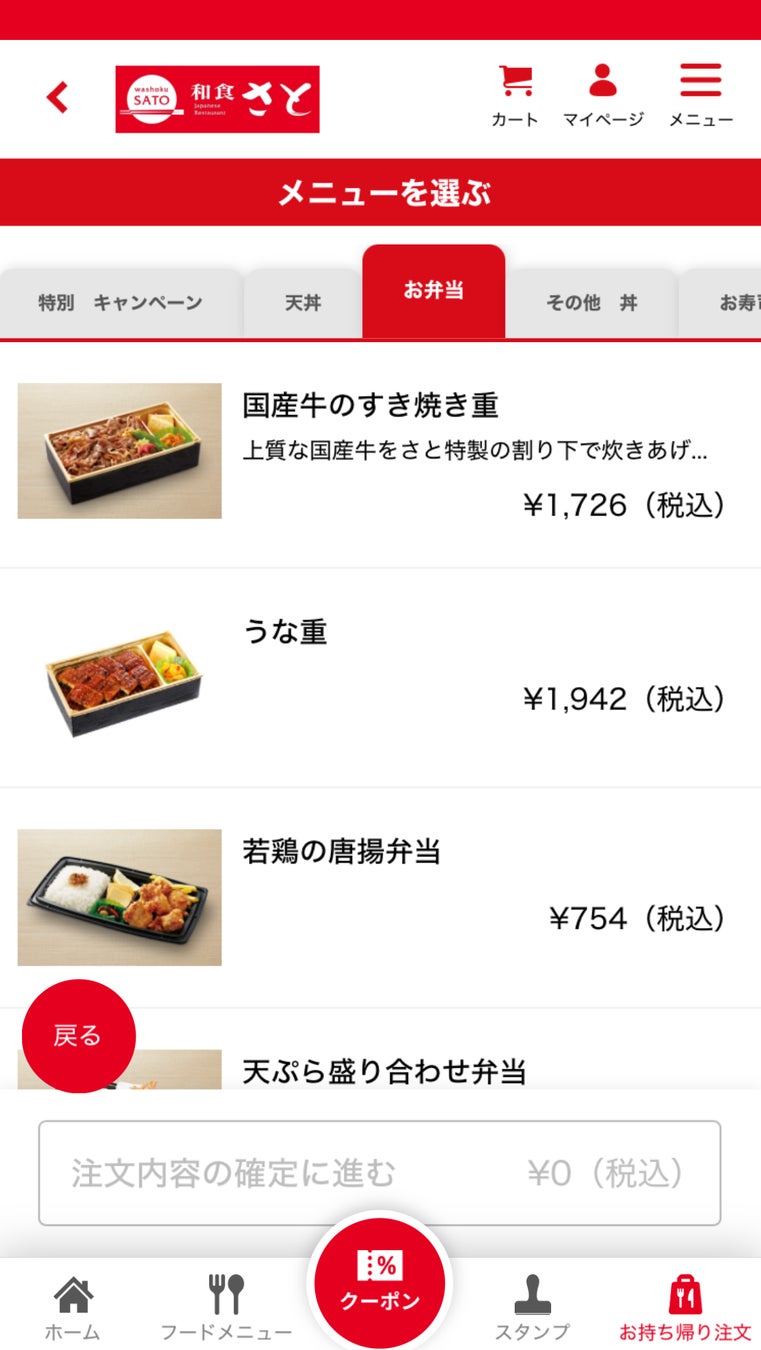Open the お持ち帰り注文 tab

(x=685, y=1307)
